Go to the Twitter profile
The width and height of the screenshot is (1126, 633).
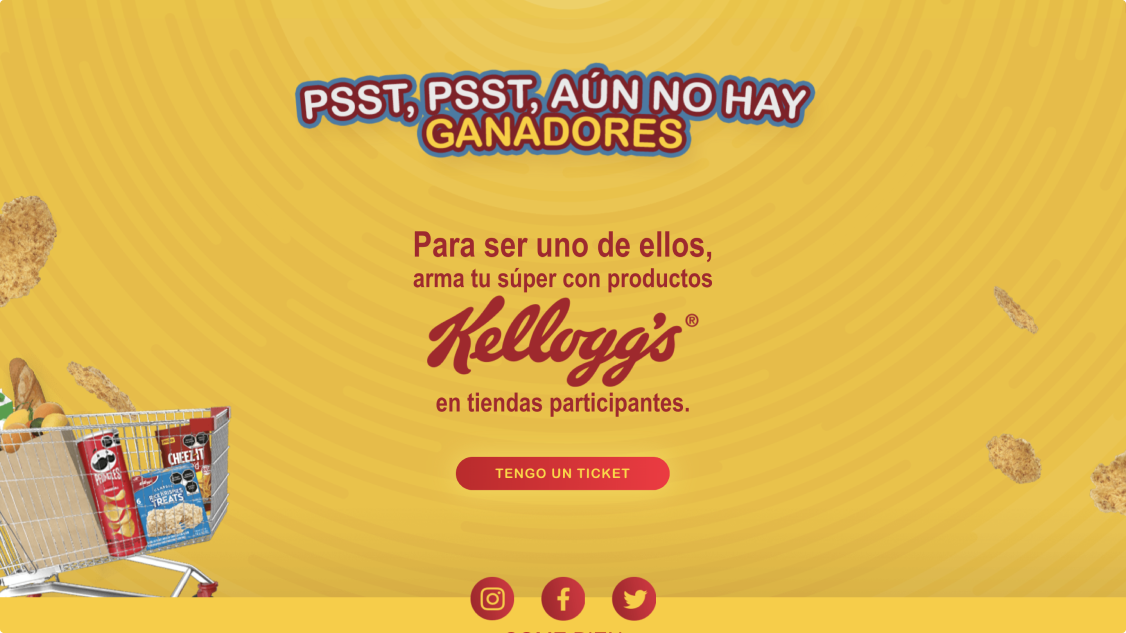634,599
